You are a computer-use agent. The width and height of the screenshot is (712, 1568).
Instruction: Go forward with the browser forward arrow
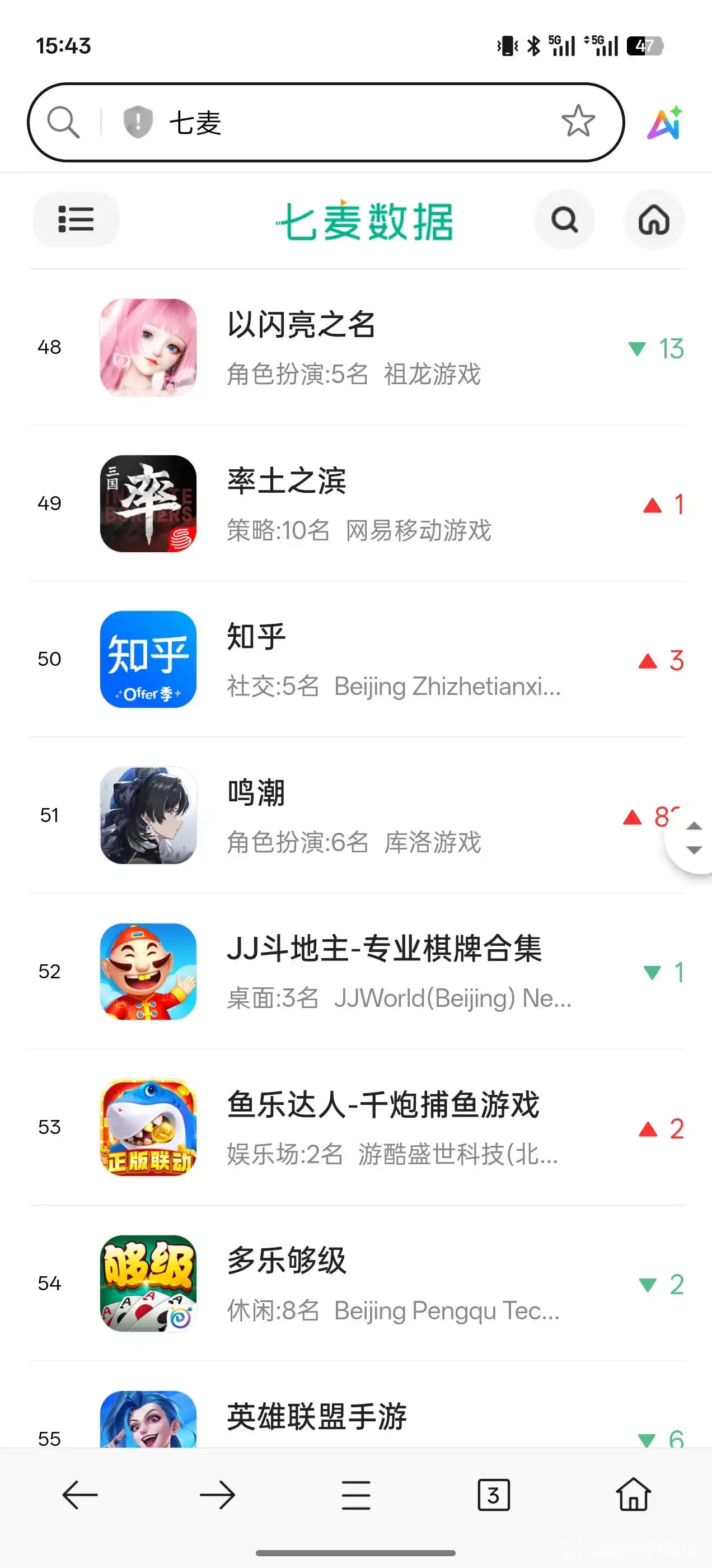(x=217, y=1495)
